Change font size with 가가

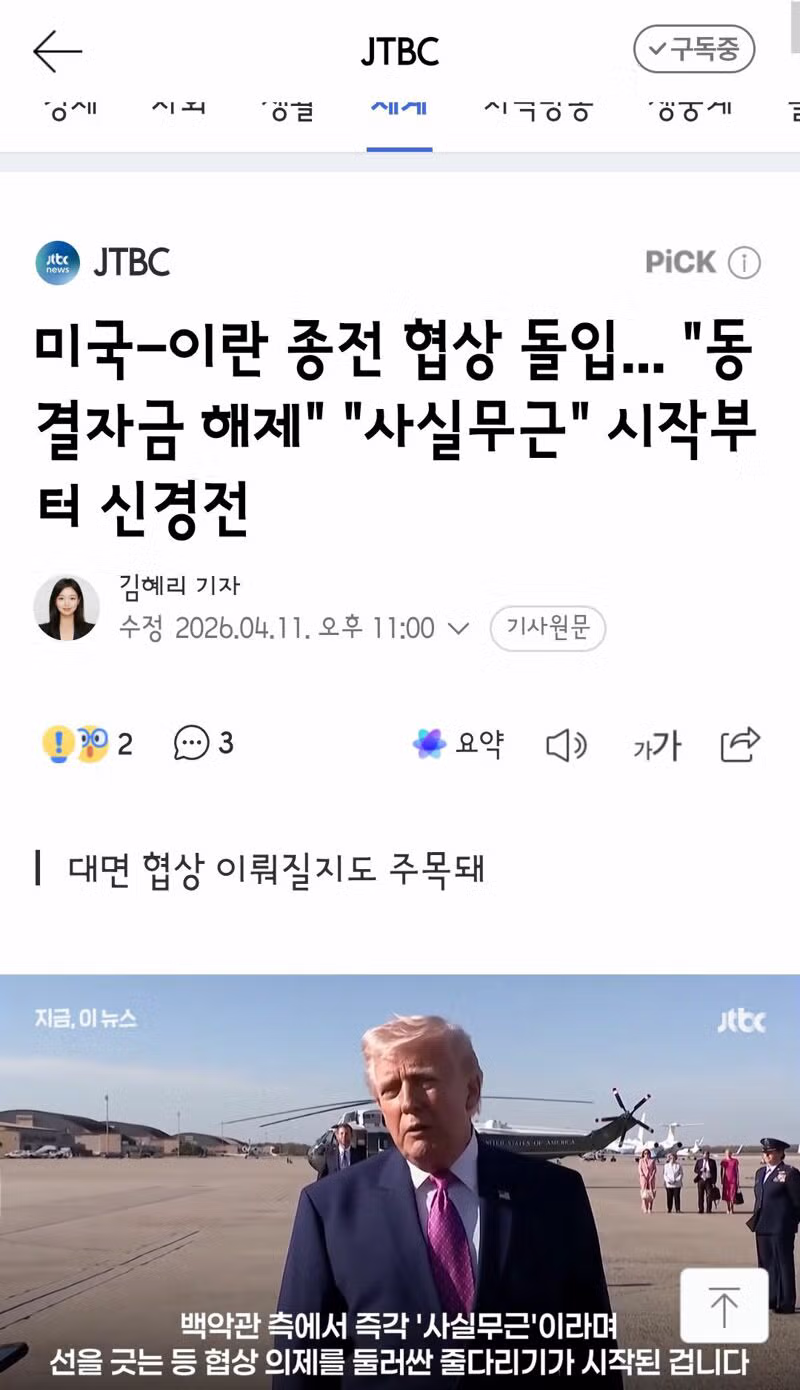pyautogui.click(x=656, y=745)
